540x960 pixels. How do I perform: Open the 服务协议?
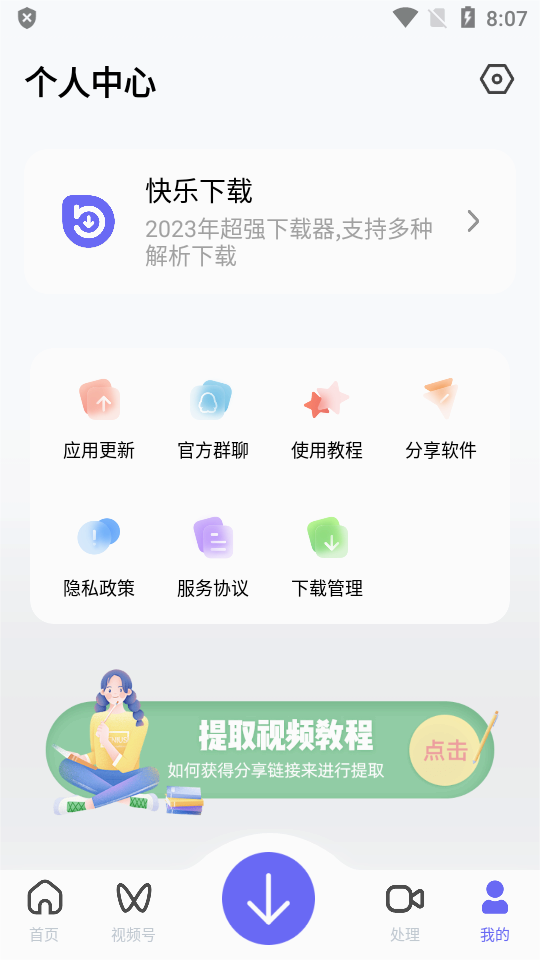(212, 557)
